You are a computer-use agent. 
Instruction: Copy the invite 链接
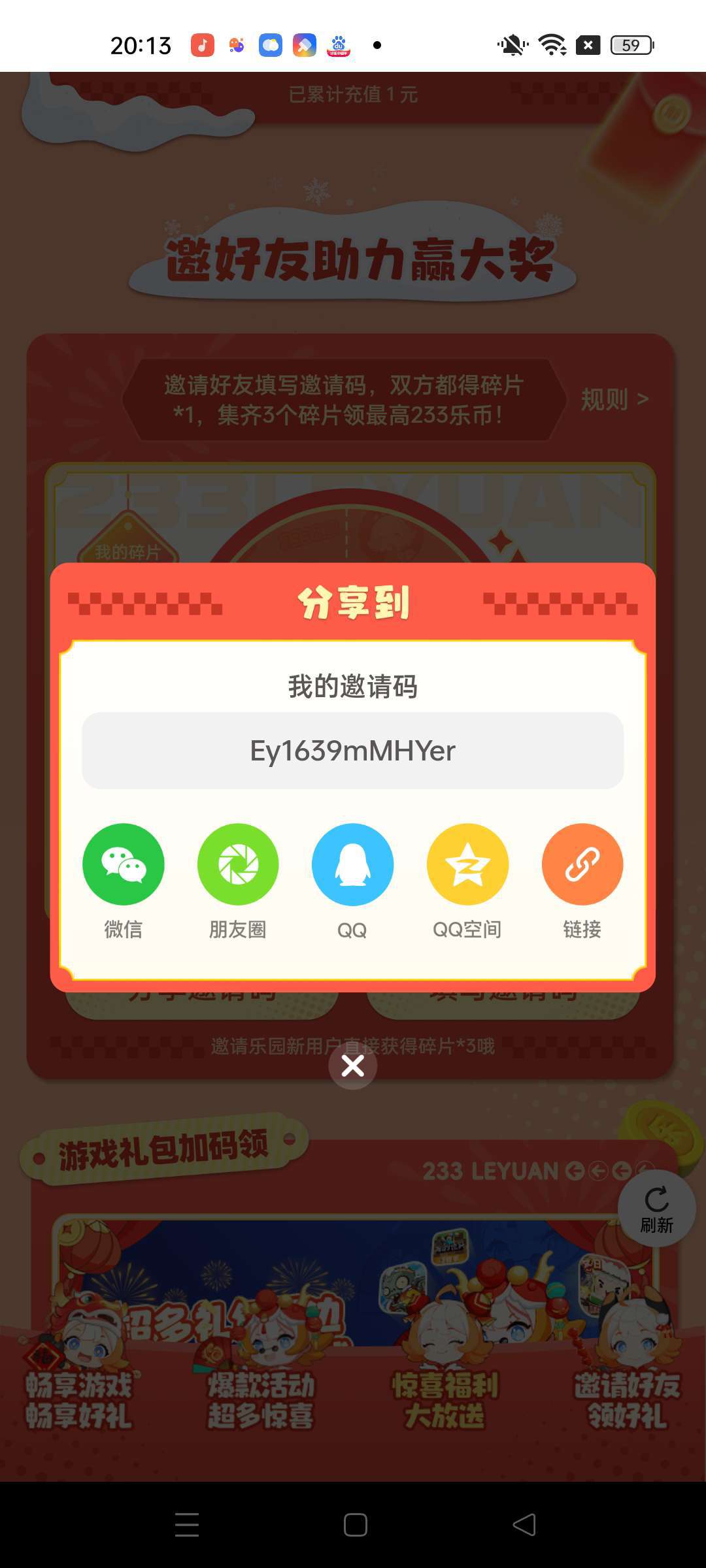(x=582, y=864)
